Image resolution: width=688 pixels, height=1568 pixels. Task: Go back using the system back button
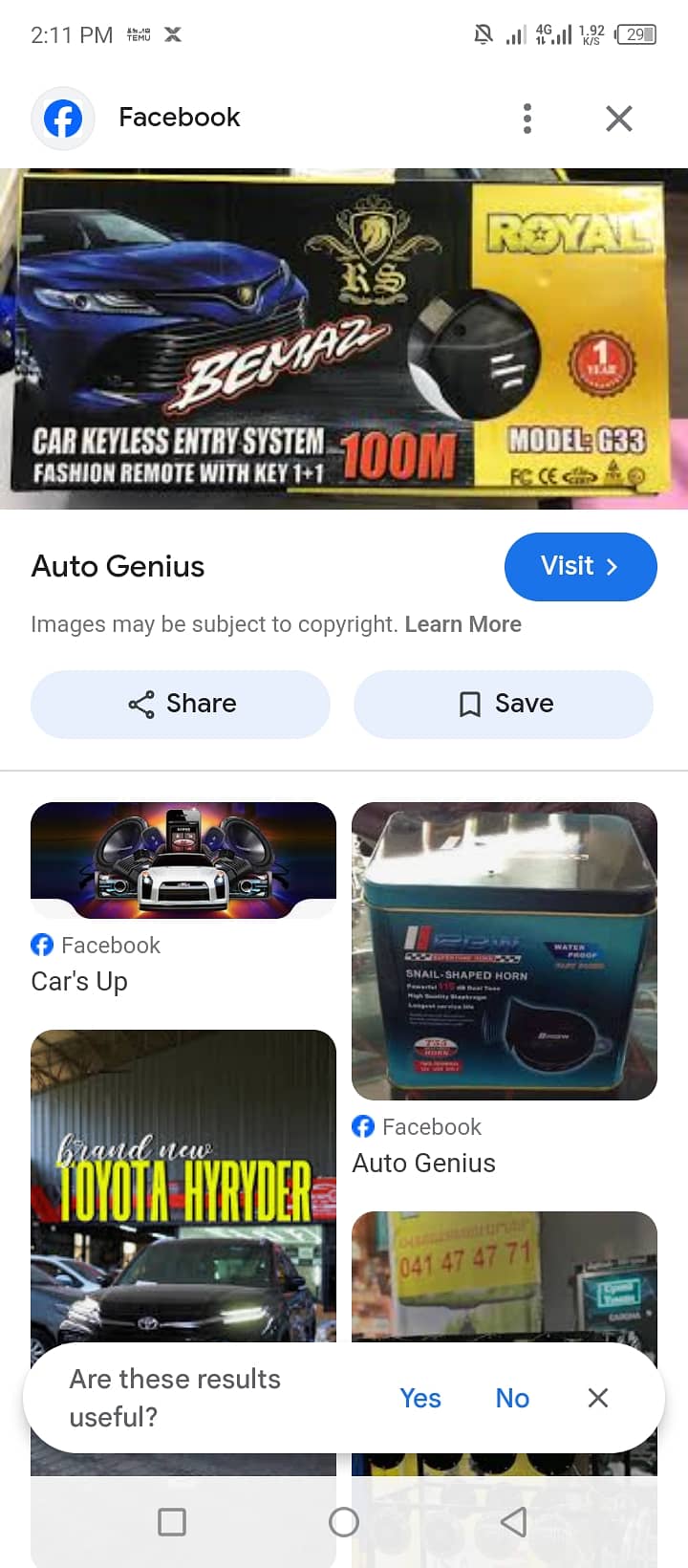coord(514,1521)
